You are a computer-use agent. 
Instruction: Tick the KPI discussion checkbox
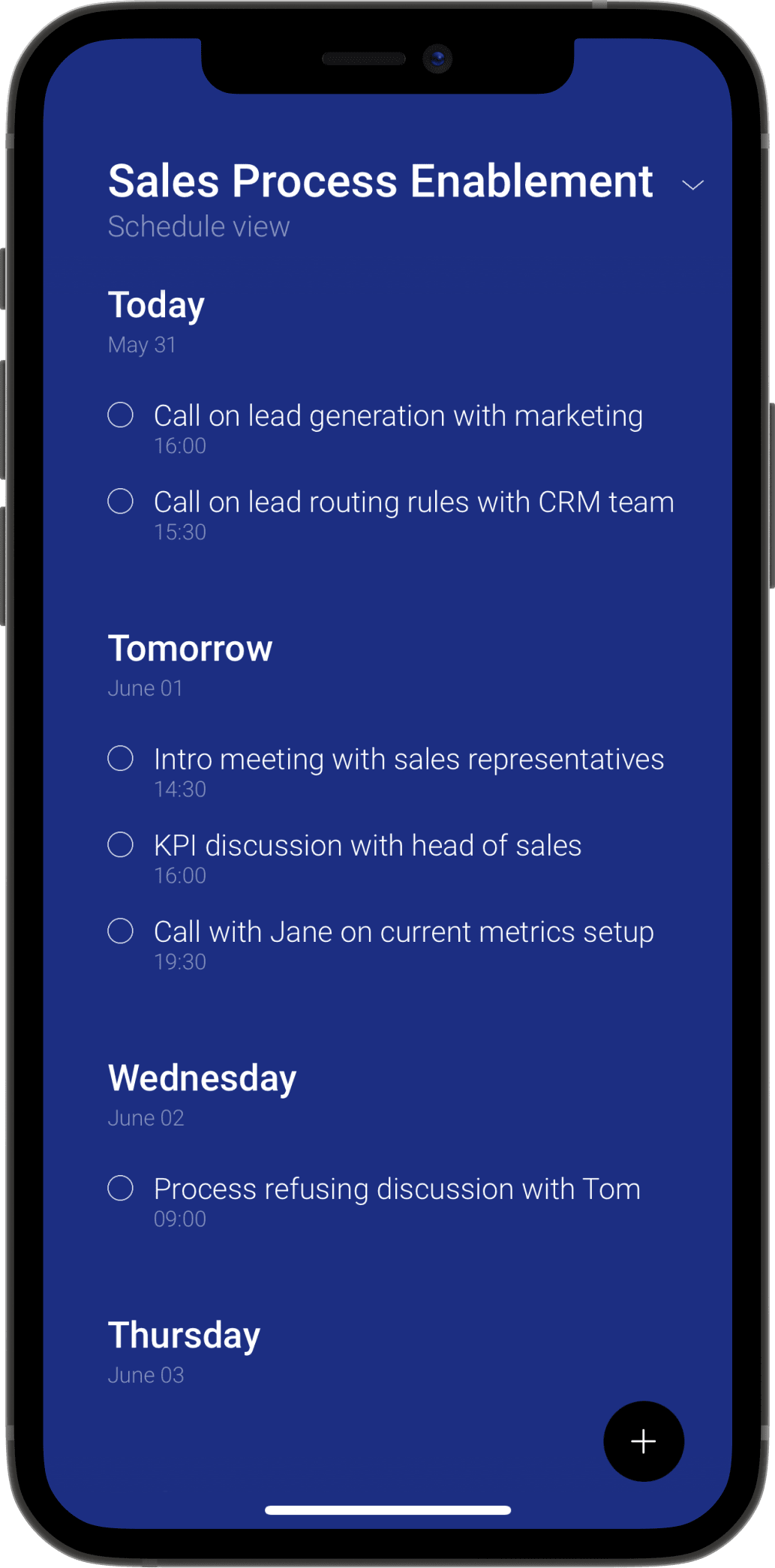pyautogui.click(x=120, y=844)
